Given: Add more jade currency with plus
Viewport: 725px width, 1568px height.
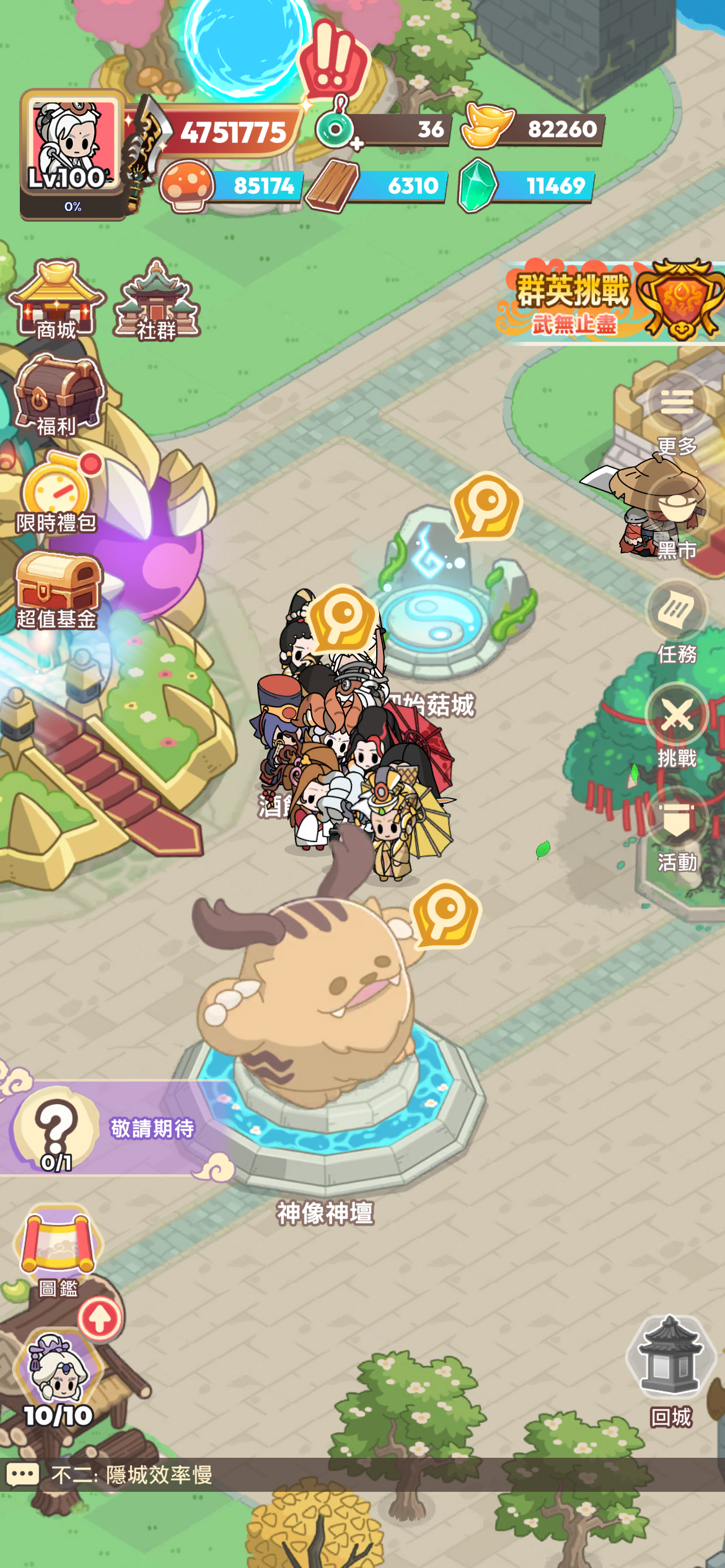Looking at the screenshot, I should 356,144.
